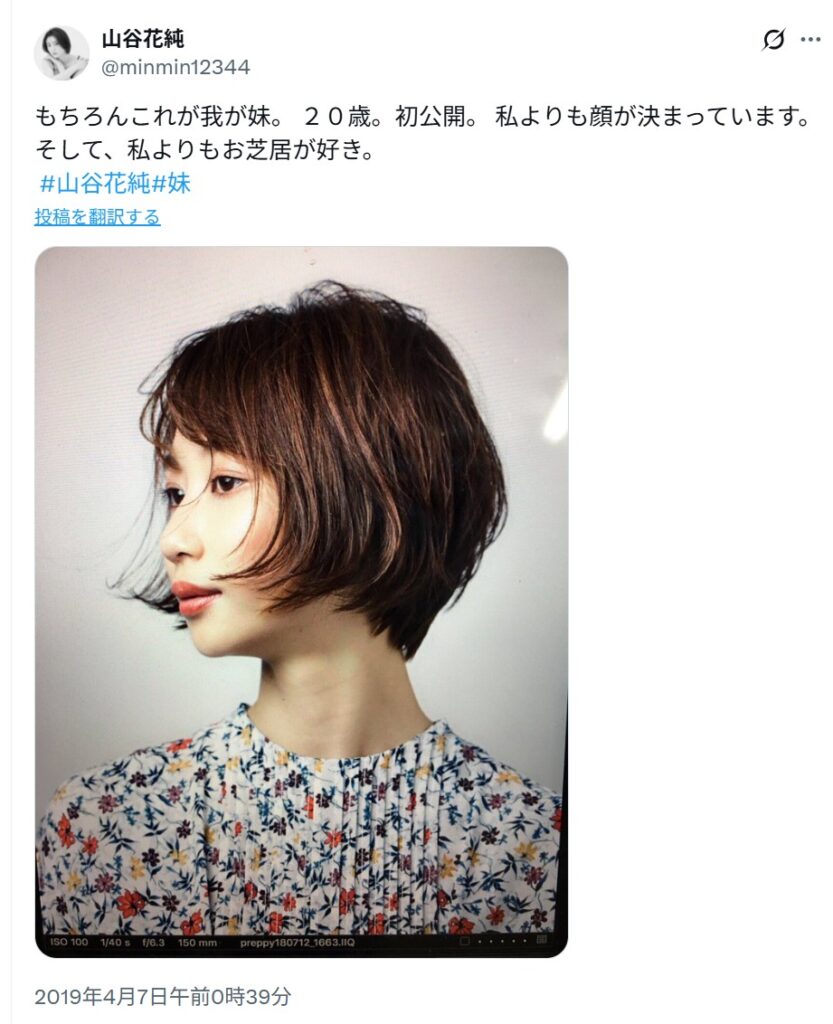Tap the Grok icon beside the post
Viewport: 833px width, 1024px height.
tap(773, 40)
